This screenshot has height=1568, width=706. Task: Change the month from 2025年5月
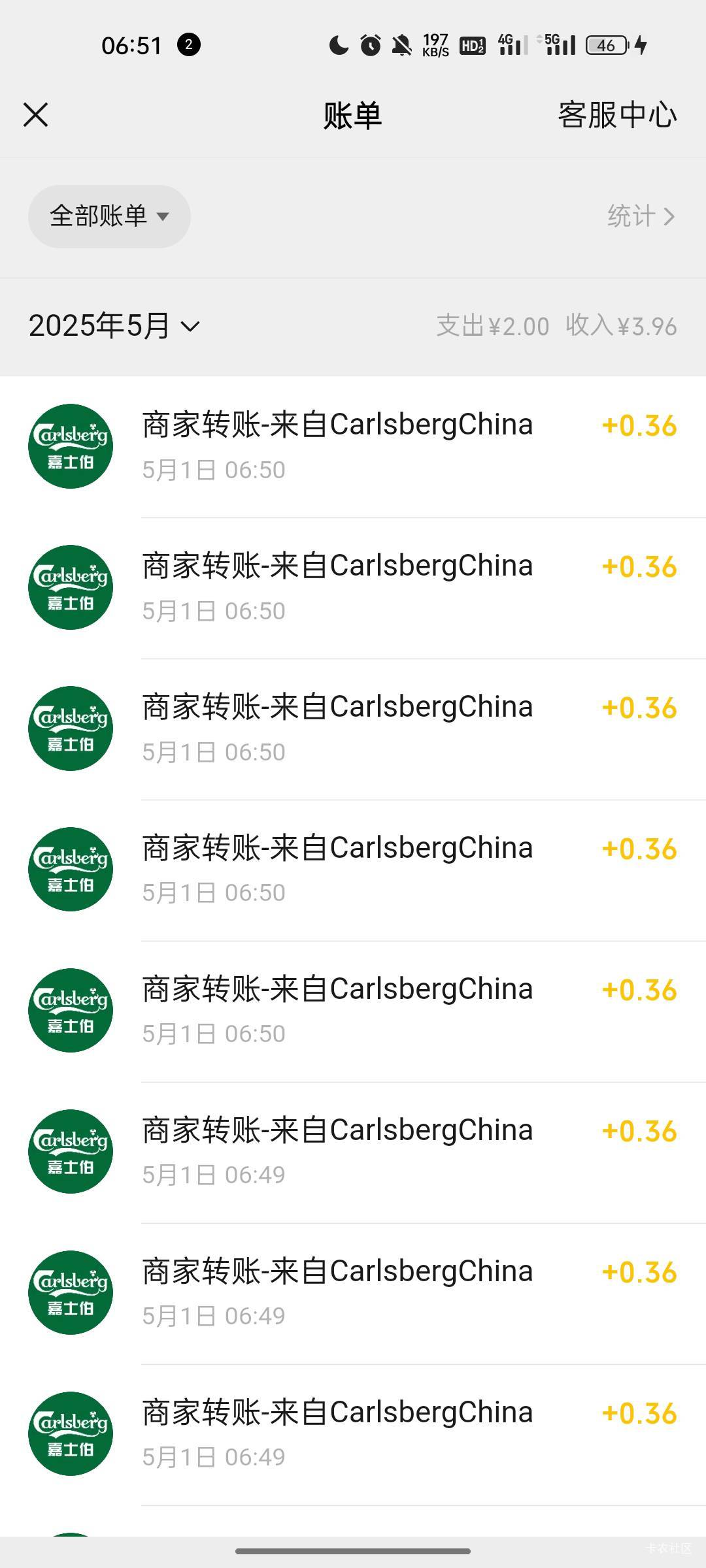[114, 326]
